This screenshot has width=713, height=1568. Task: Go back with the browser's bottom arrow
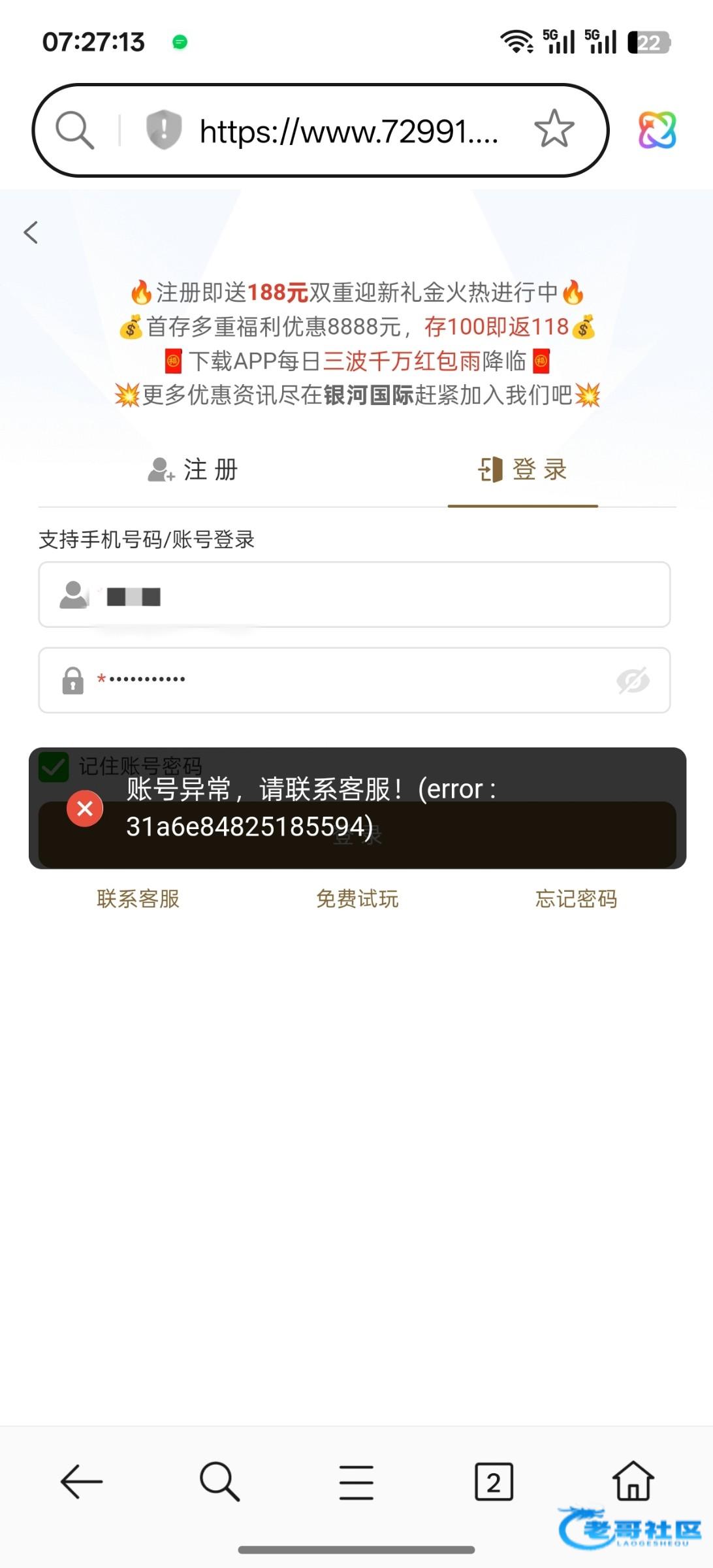coord(82,1482)
